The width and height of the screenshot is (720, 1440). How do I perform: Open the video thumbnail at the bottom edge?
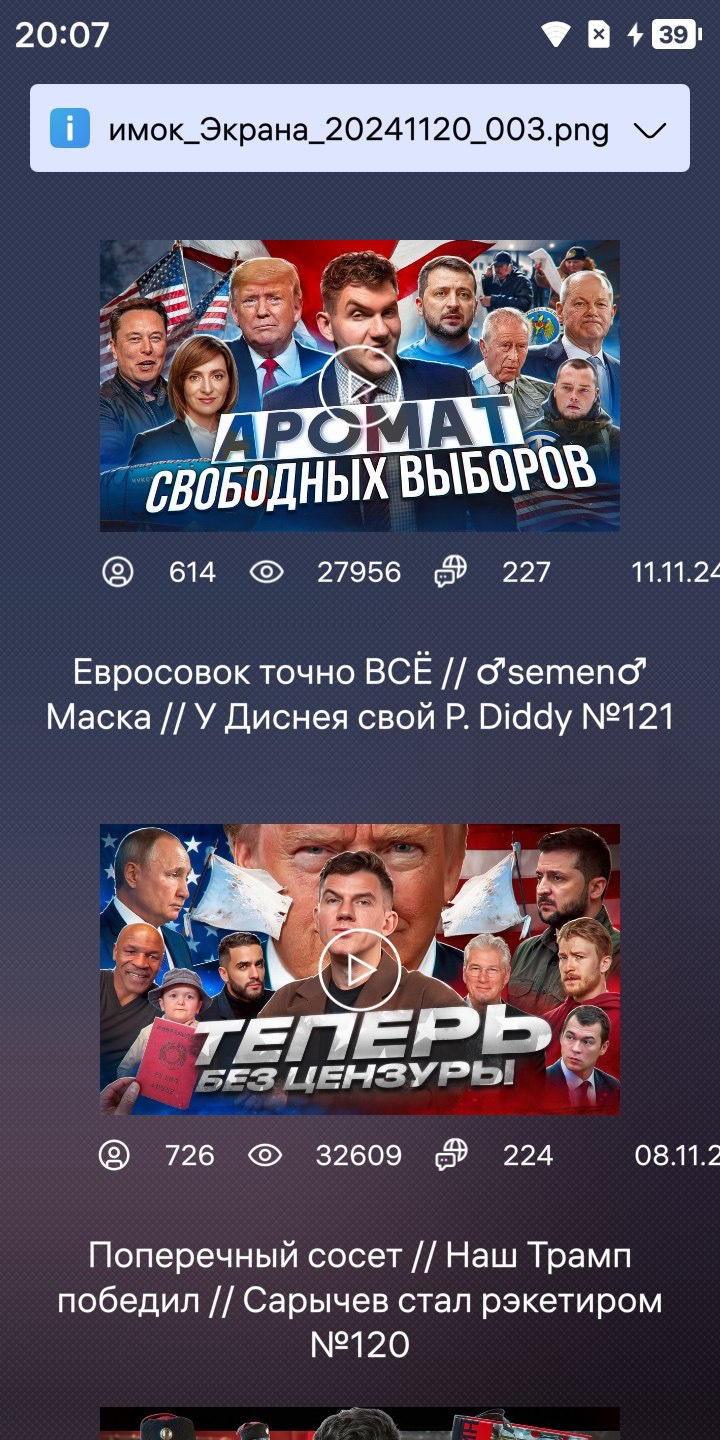360,1424
